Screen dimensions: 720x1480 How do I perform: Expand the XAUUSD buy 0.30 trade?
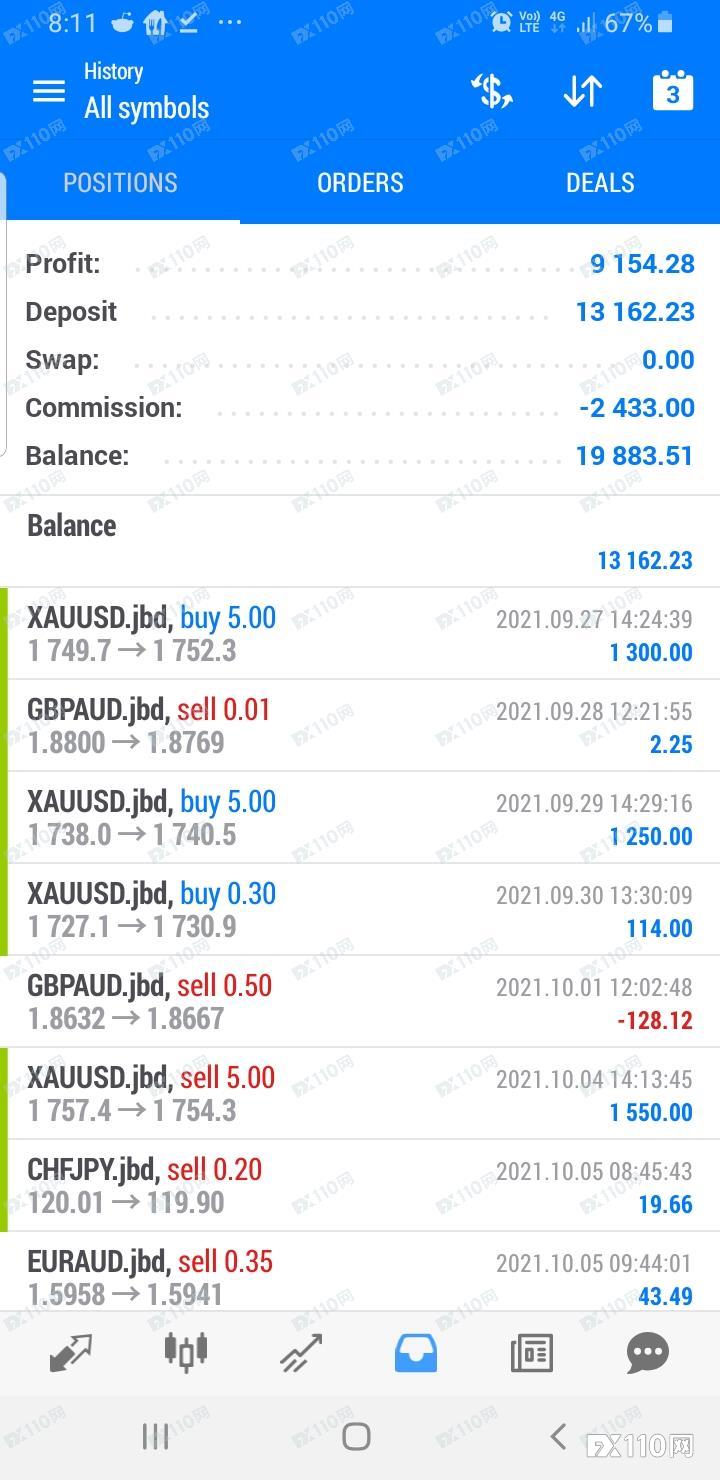pos(360,910)
